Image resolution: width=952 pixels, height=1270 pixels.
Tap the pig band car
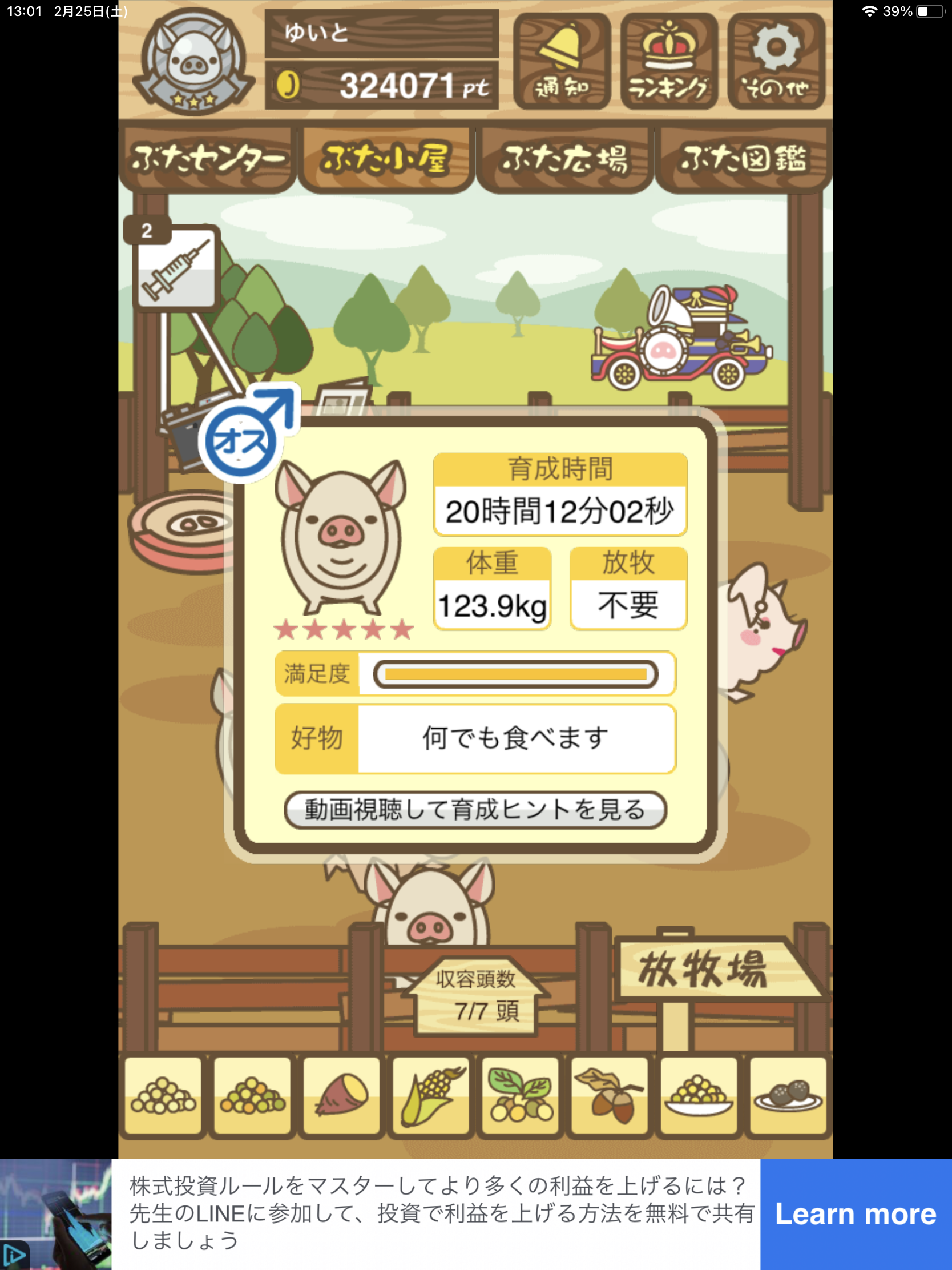(x=680, y=339)
